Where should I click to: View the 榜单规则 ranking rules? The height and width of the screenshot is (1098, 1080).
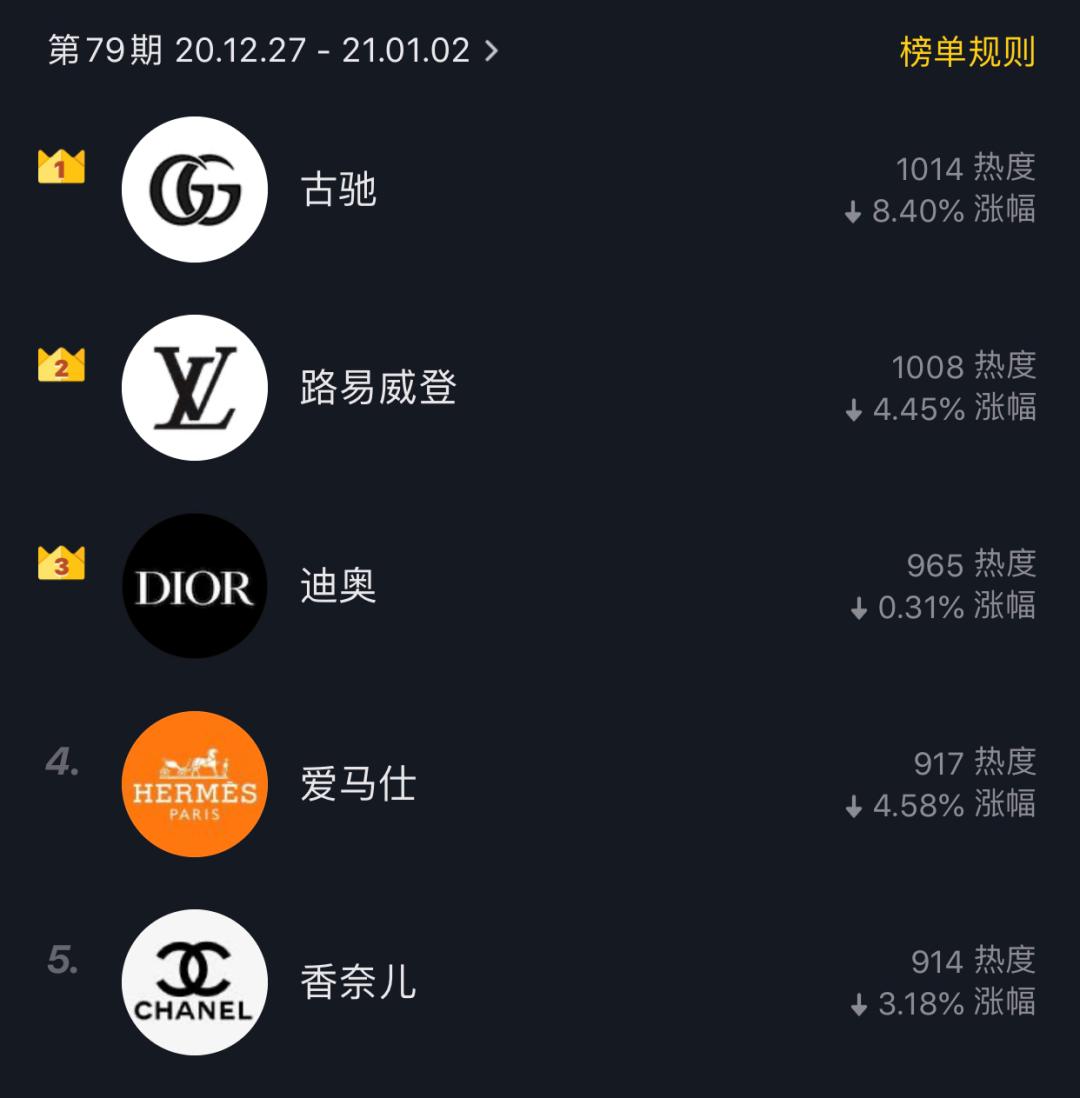click(x=966, y=51)
